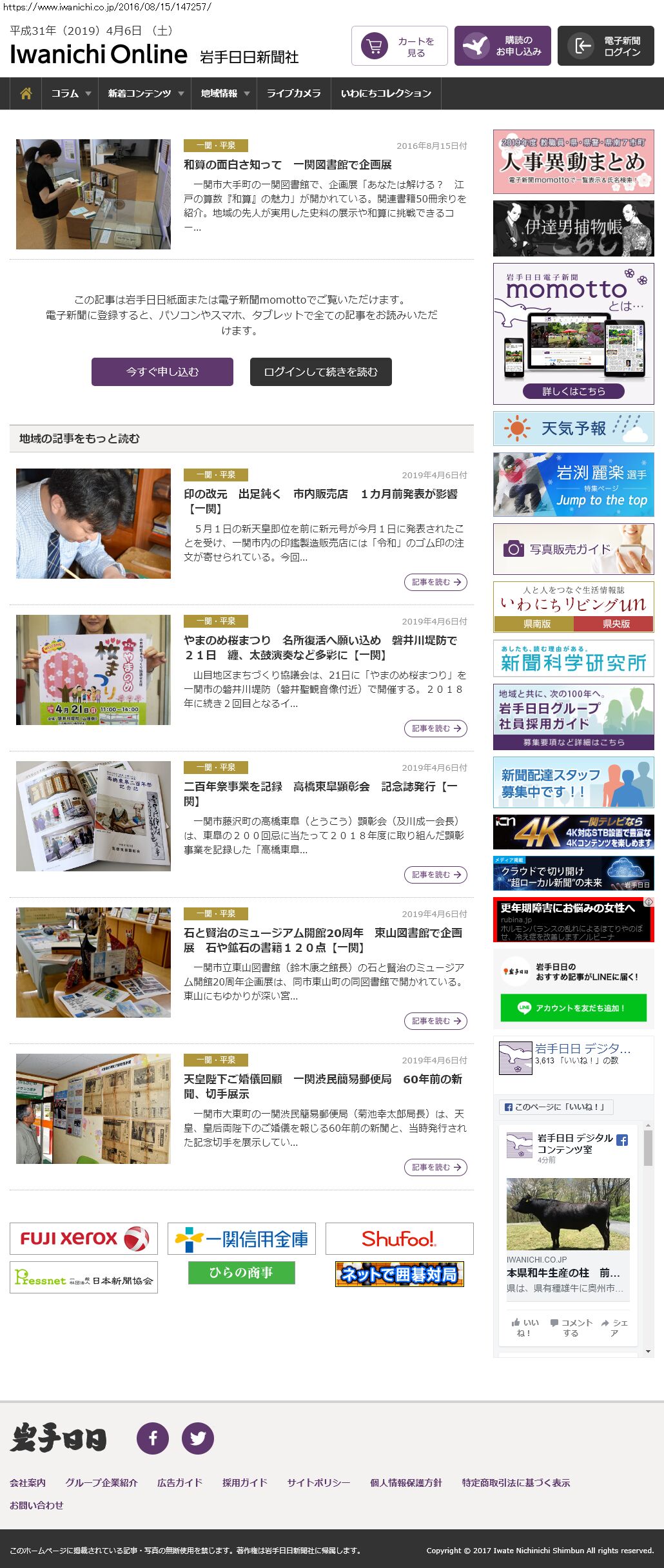The width and height of the screenshot is (664, 1568).
Task: Open the 写真販売ガイド banner
Action: (573, 549)
